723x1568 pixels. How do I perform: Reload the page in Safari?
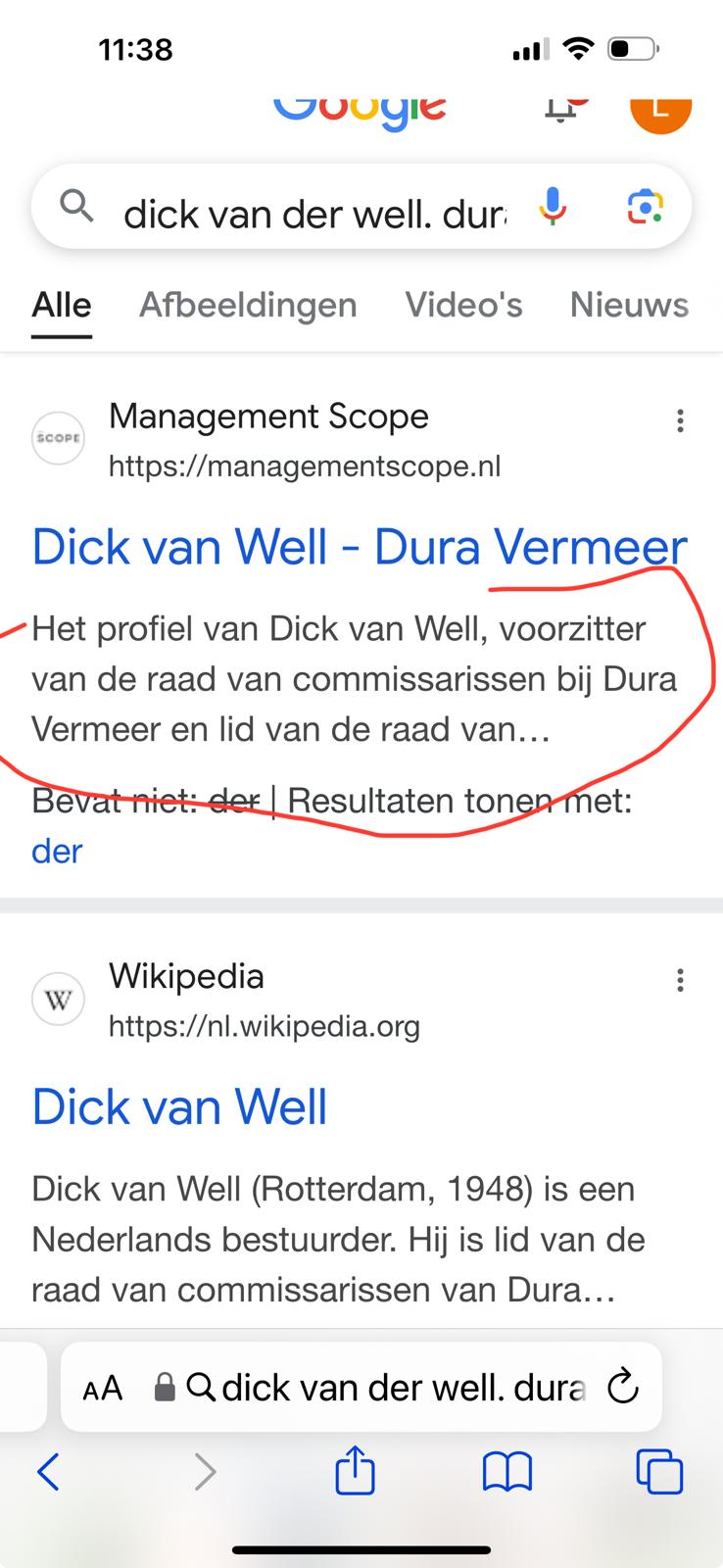(x=623, y=1387)
